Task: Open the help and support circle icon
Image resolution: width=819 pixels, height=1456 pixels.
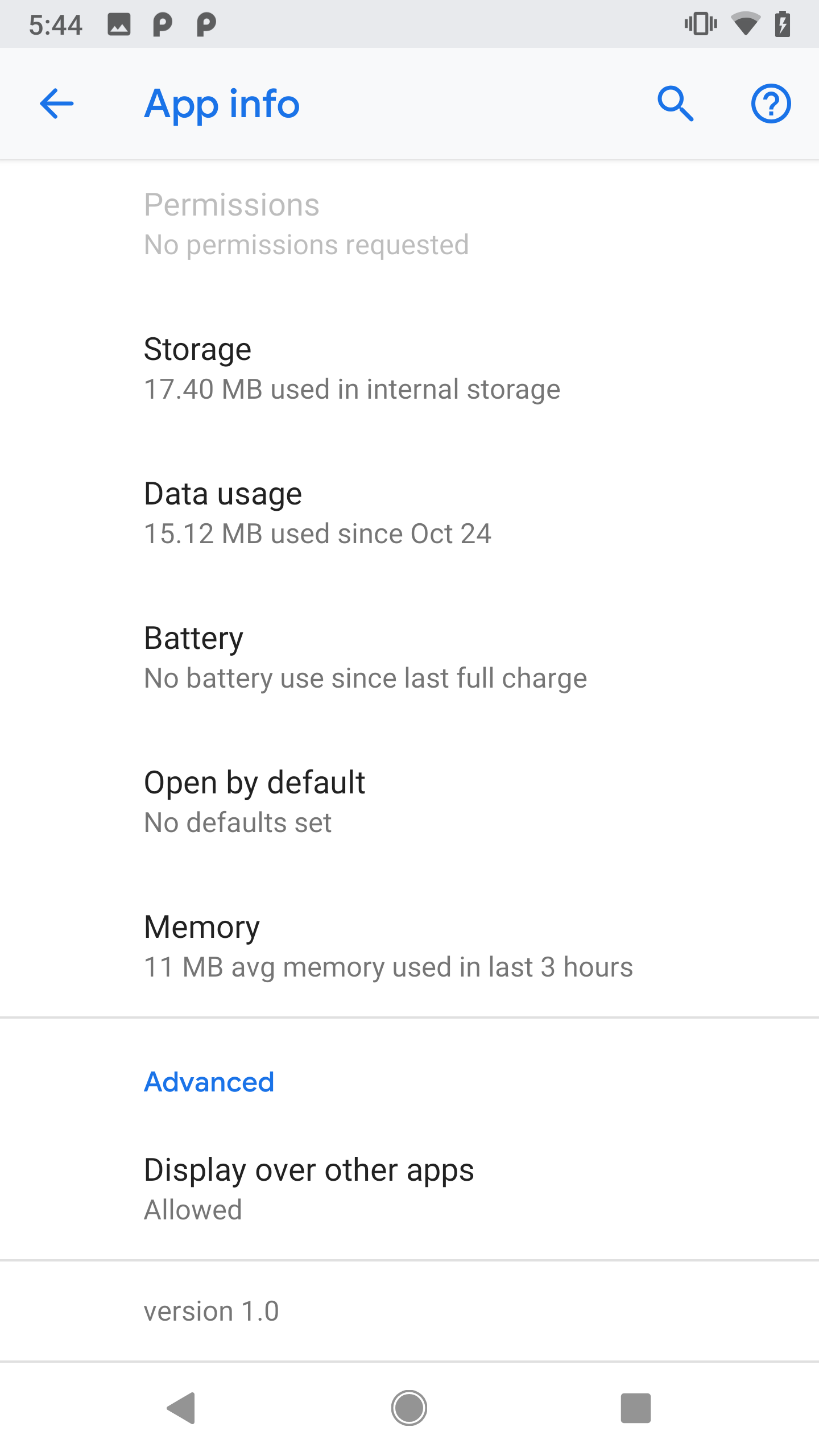Action: [771, 104]
